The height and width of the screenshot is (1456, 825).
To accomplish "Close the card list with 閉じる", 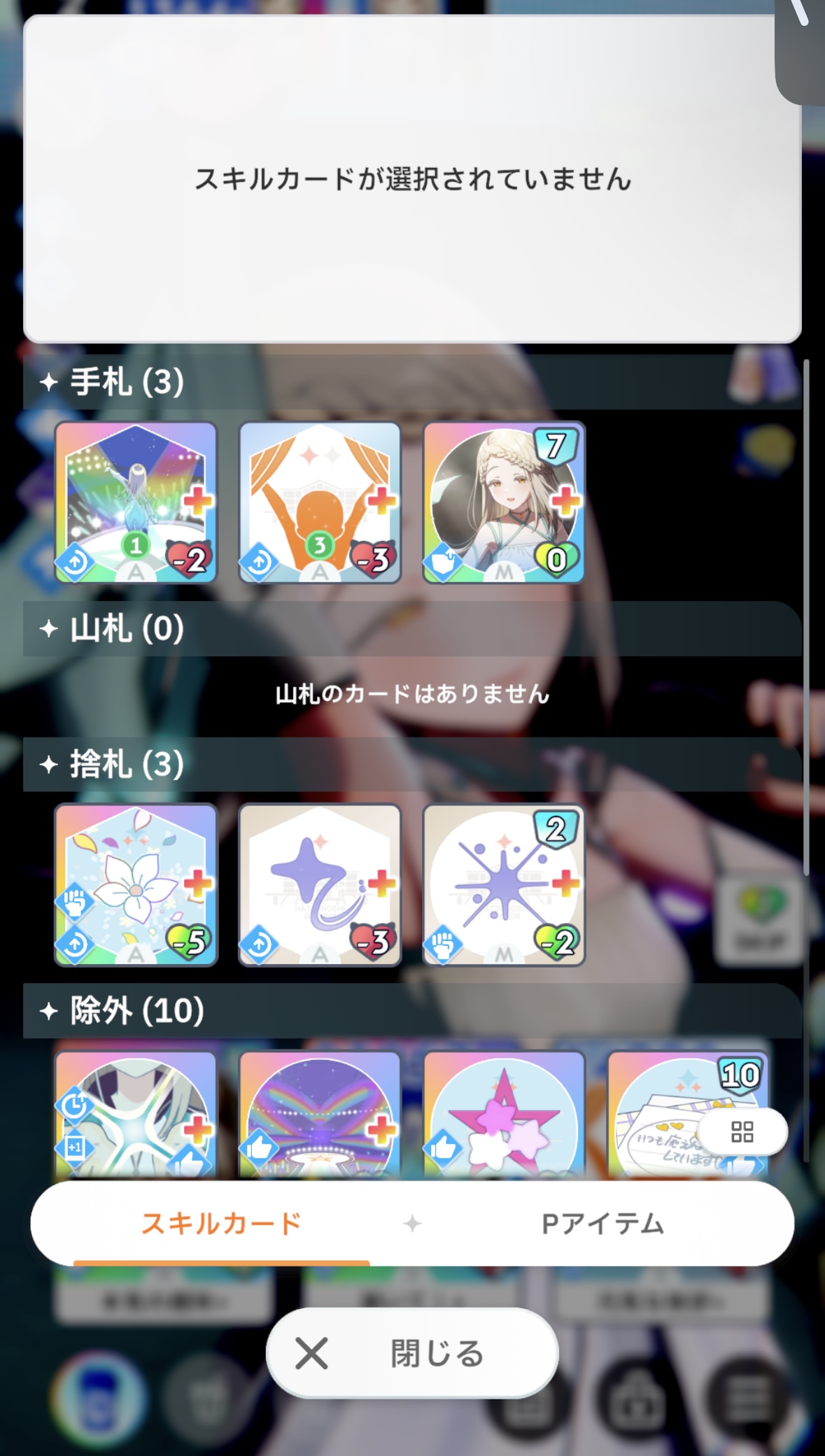I will pos(412,1353).
